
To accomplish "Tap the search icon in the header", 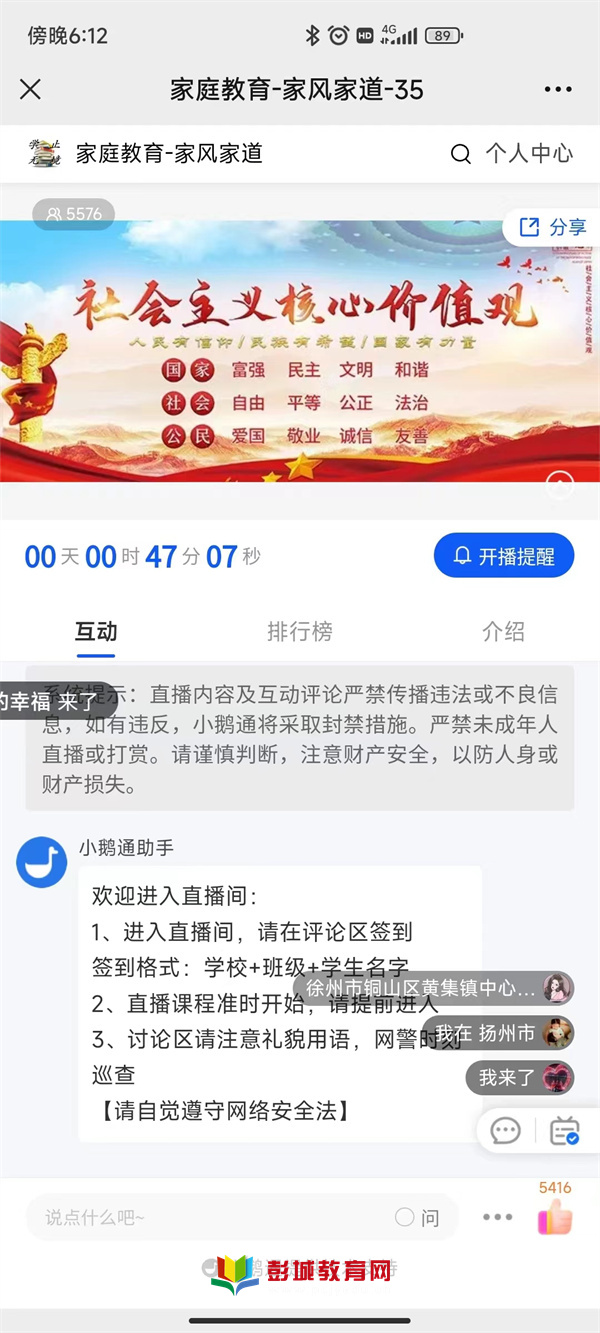I will click(x=460, y=154).
